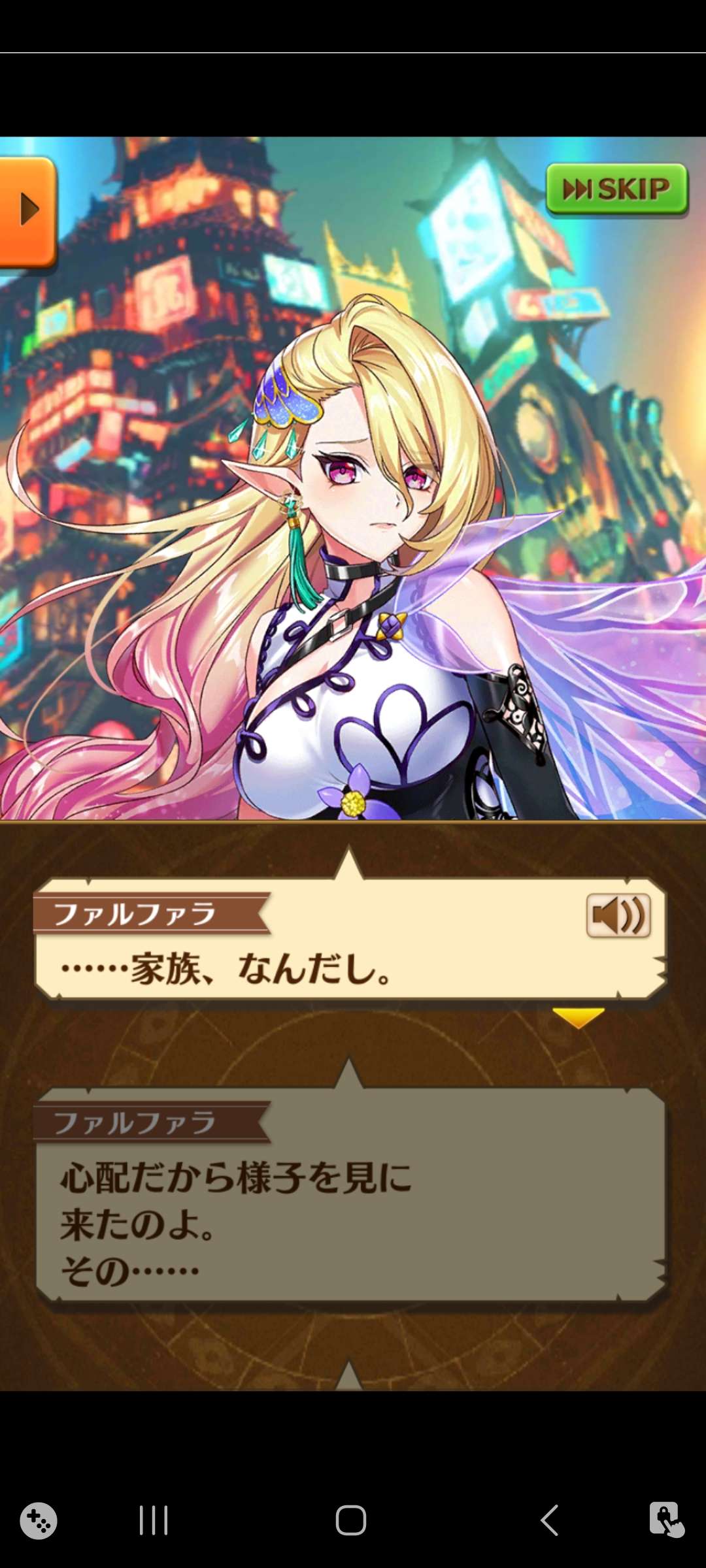Skip the story with SKIP button
This screenshot has width=706, height=1568.
point(617,189)
